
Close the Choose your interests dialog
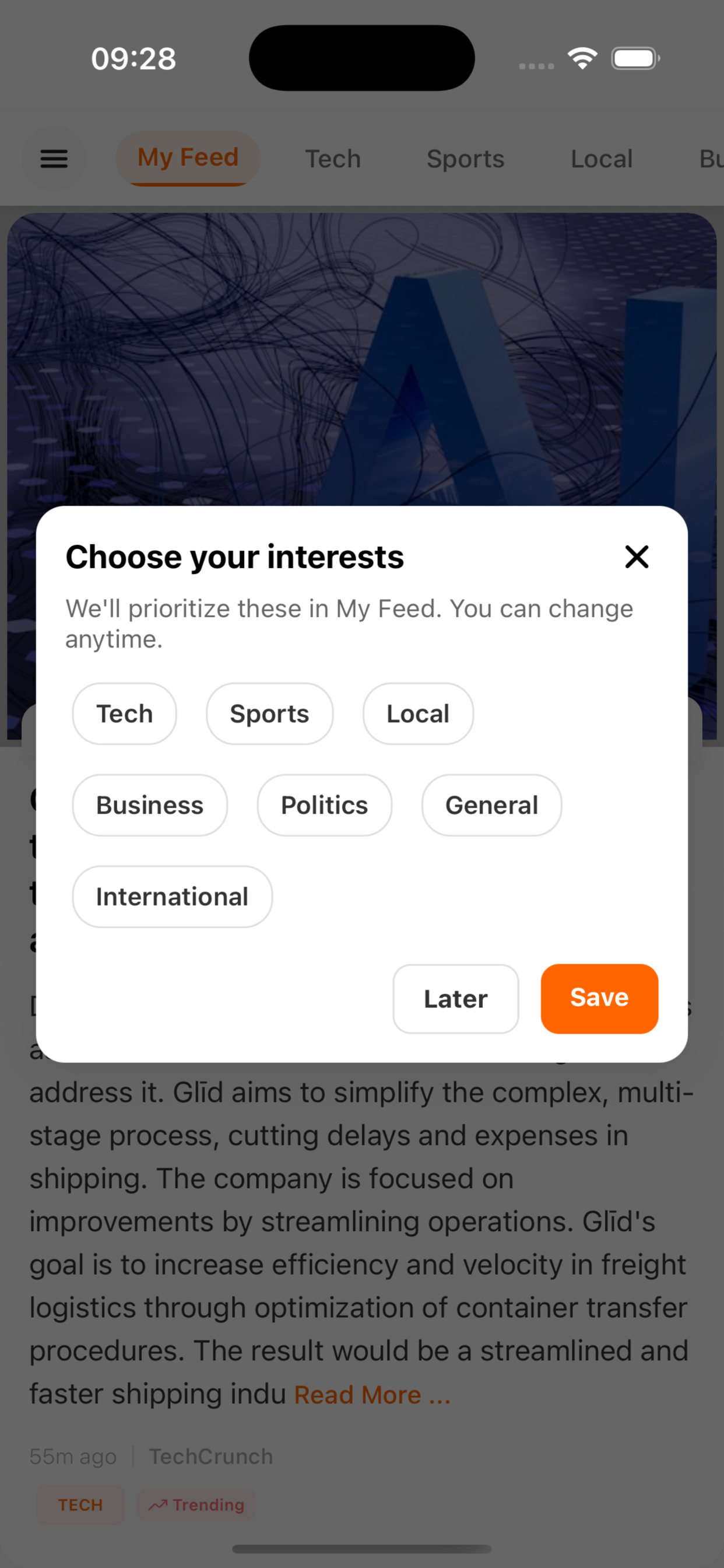[x=637, y=557]
